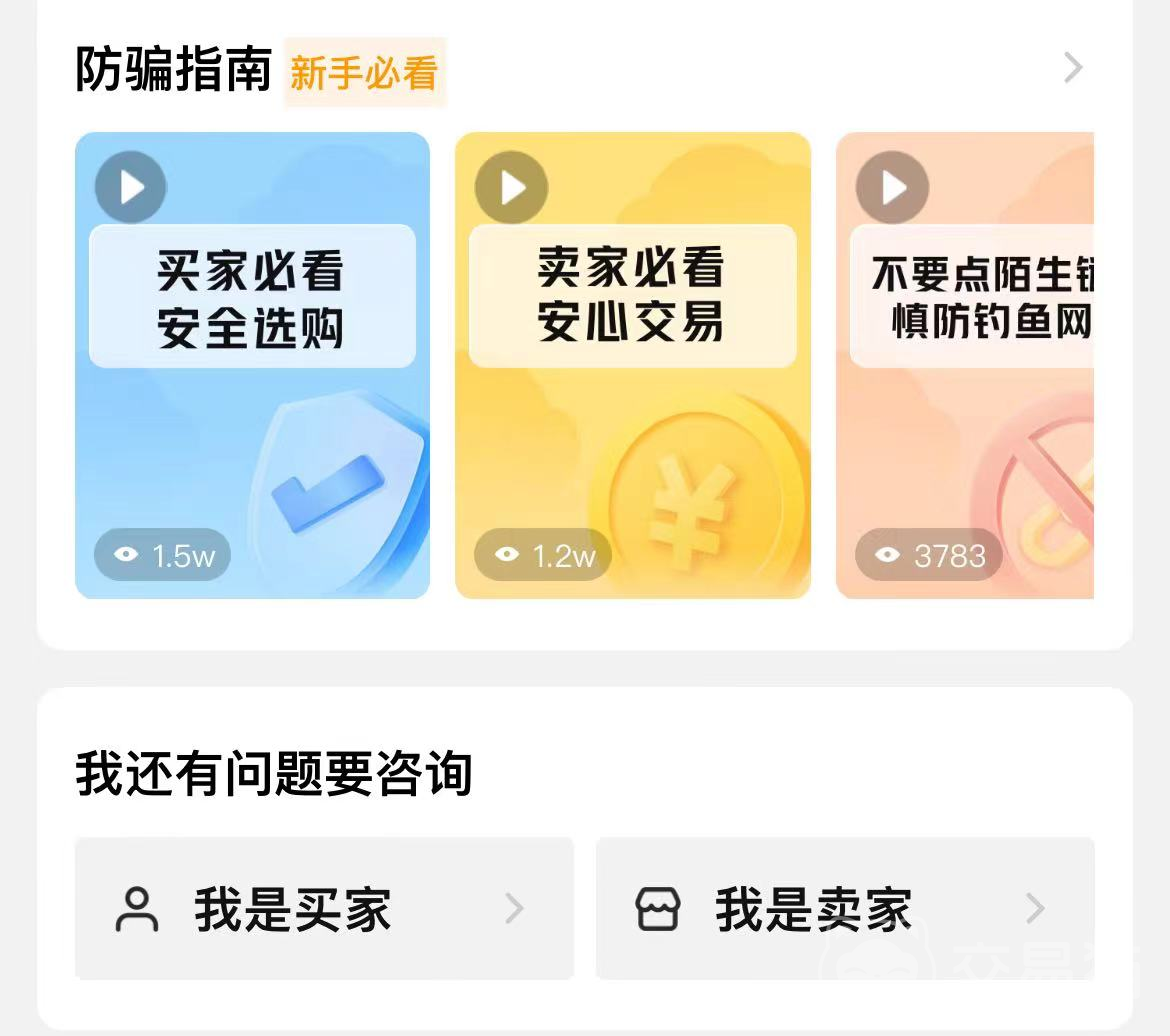Open the 防骗指南 section arrow

1073,68
